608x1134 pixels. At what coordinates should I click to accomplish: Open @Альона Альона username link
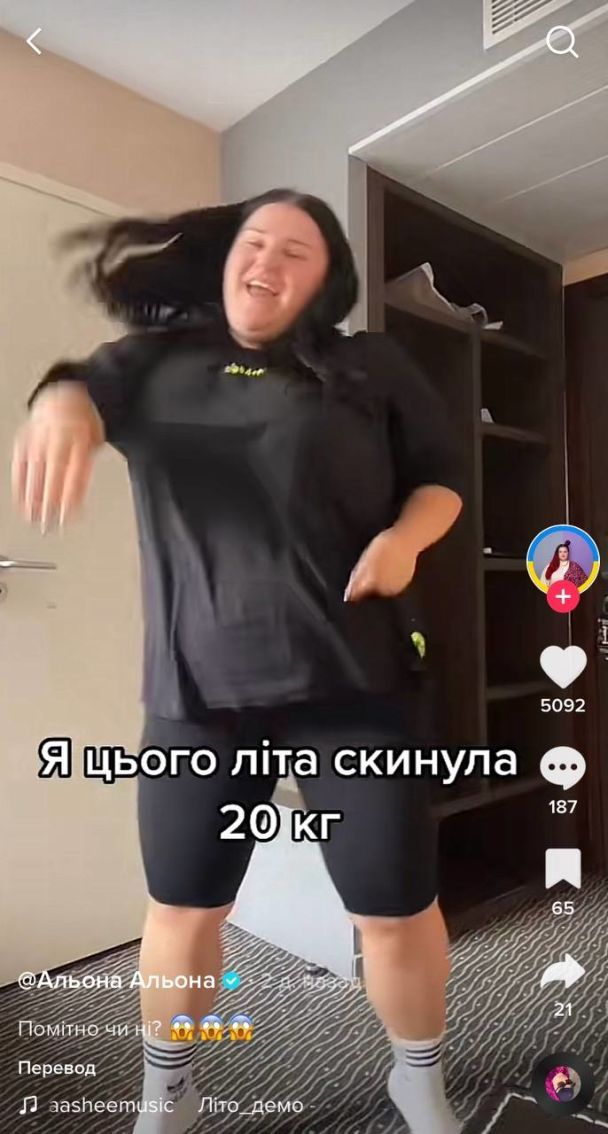click(x=116, y=980)
